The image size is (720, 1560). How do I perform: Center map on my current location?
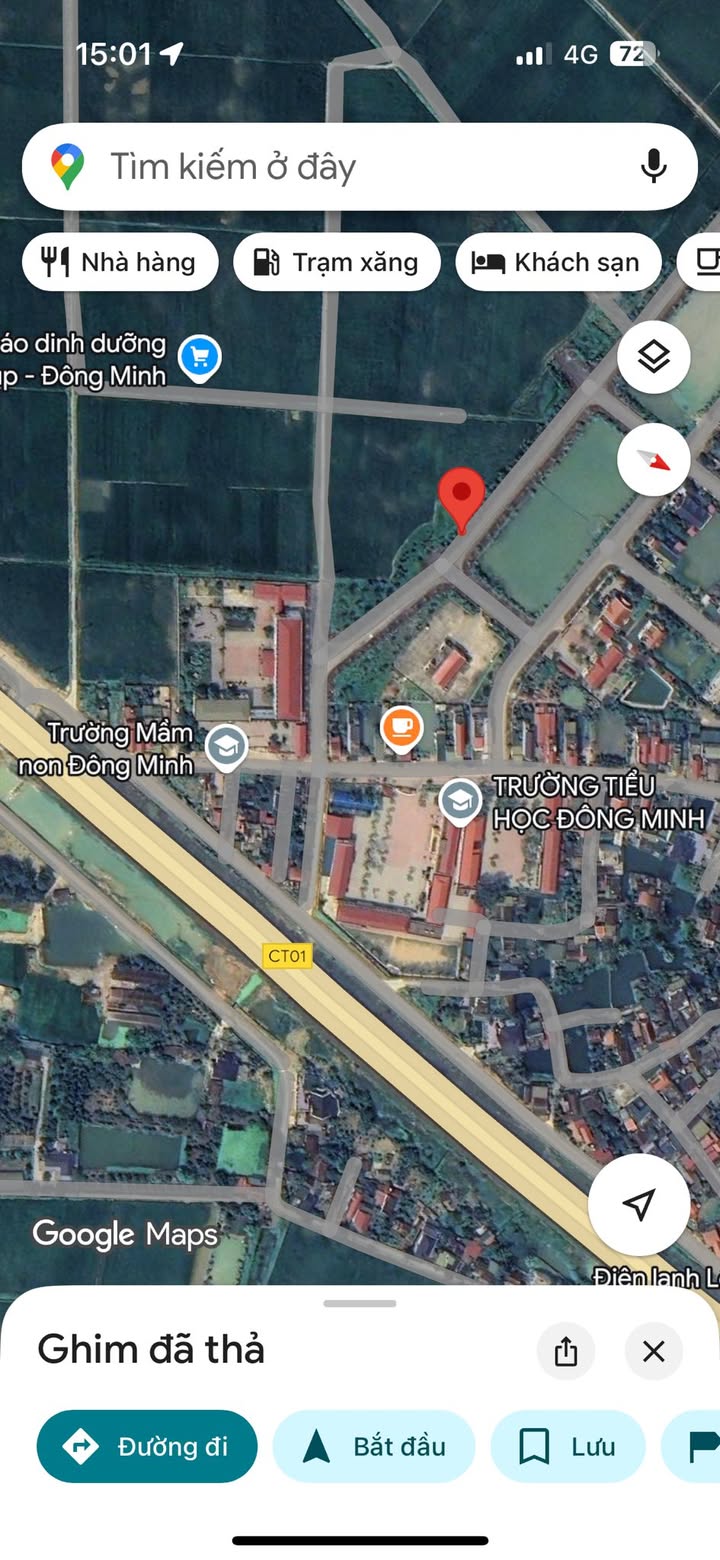(x=638, y=1204)
